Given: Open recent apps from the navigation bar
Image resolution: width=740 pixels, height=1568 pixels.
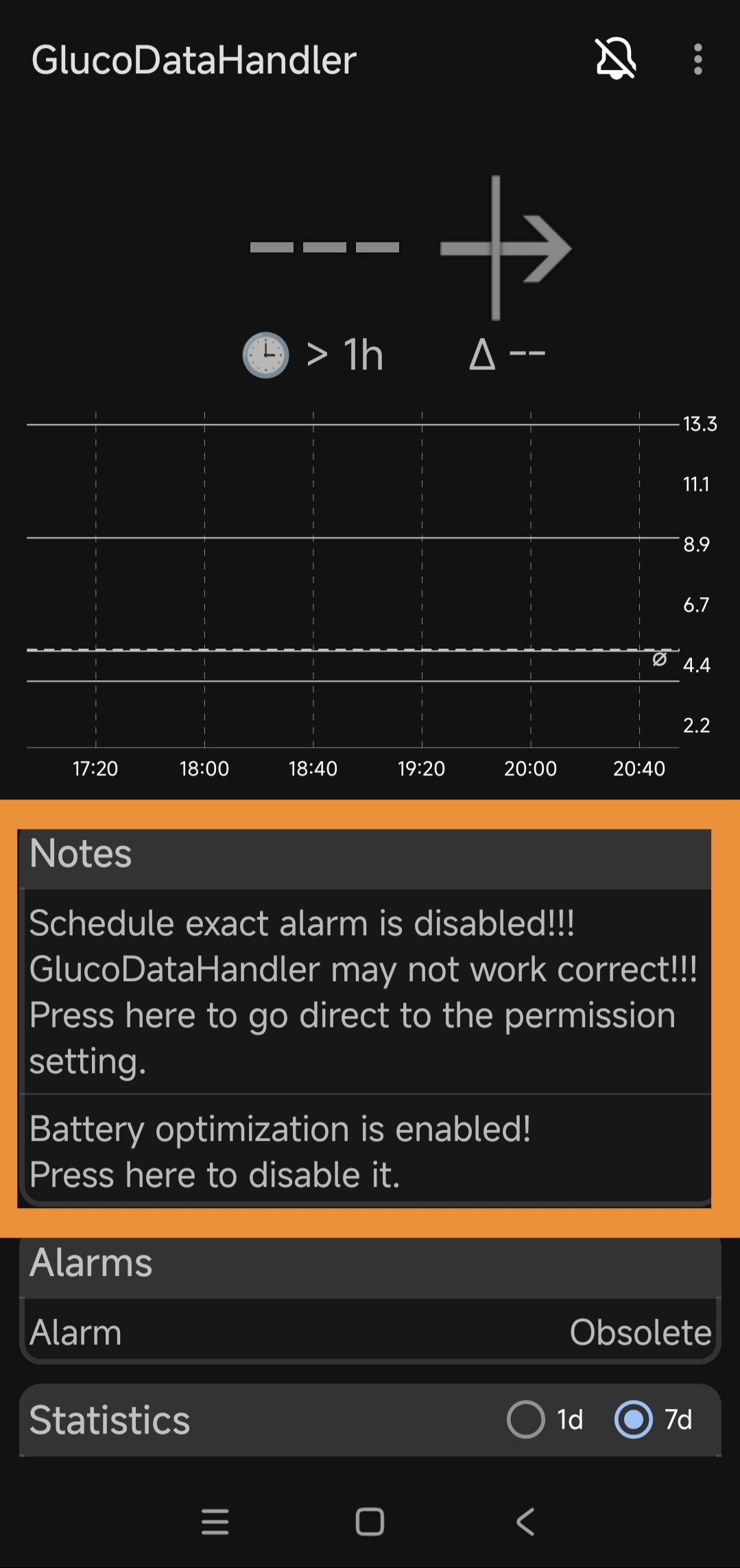Looking at the screenshot, I should tap(215, 1521).
